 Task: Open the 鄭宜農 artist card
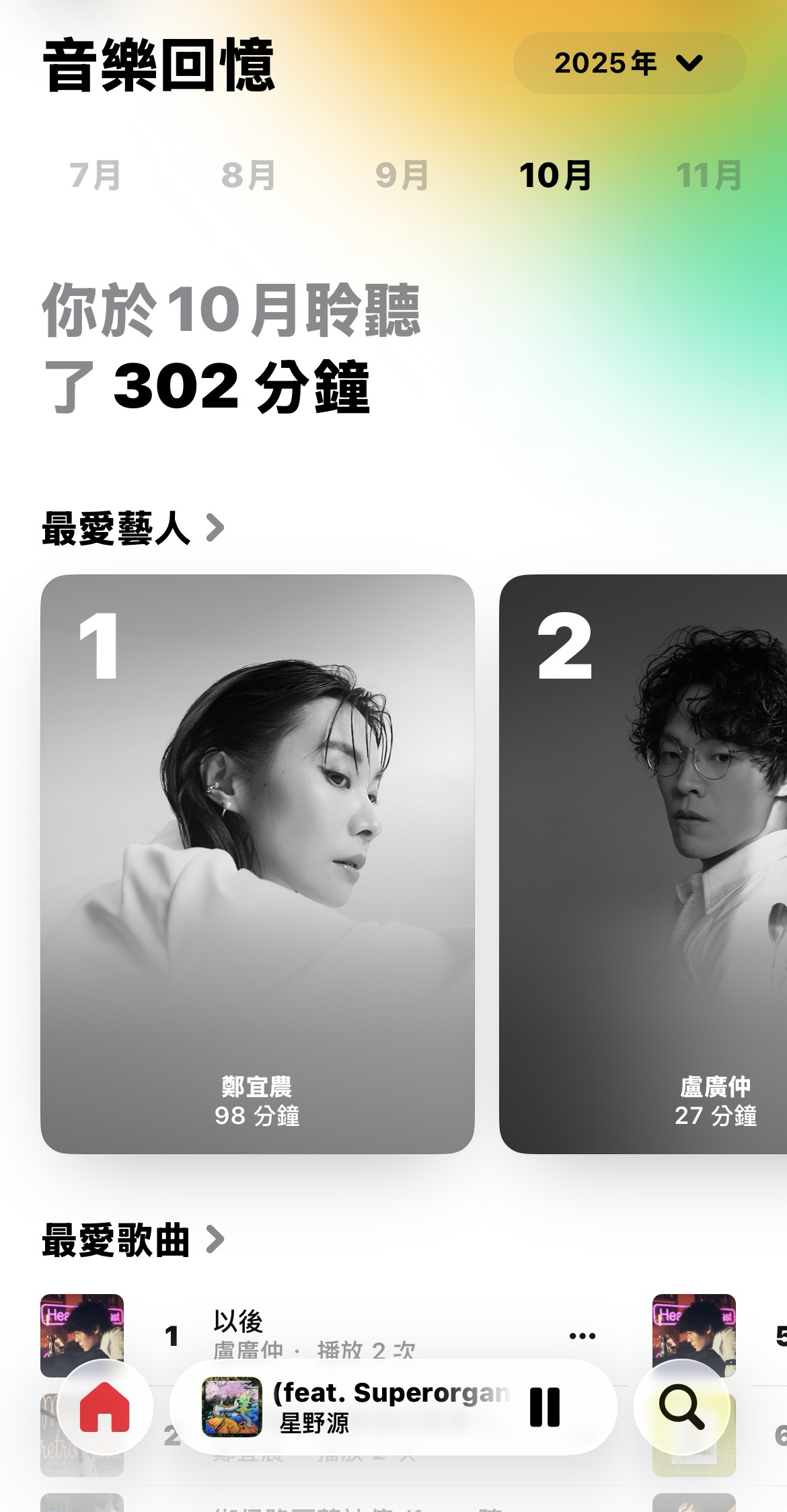pyautogui.click(x=257, y=864)
